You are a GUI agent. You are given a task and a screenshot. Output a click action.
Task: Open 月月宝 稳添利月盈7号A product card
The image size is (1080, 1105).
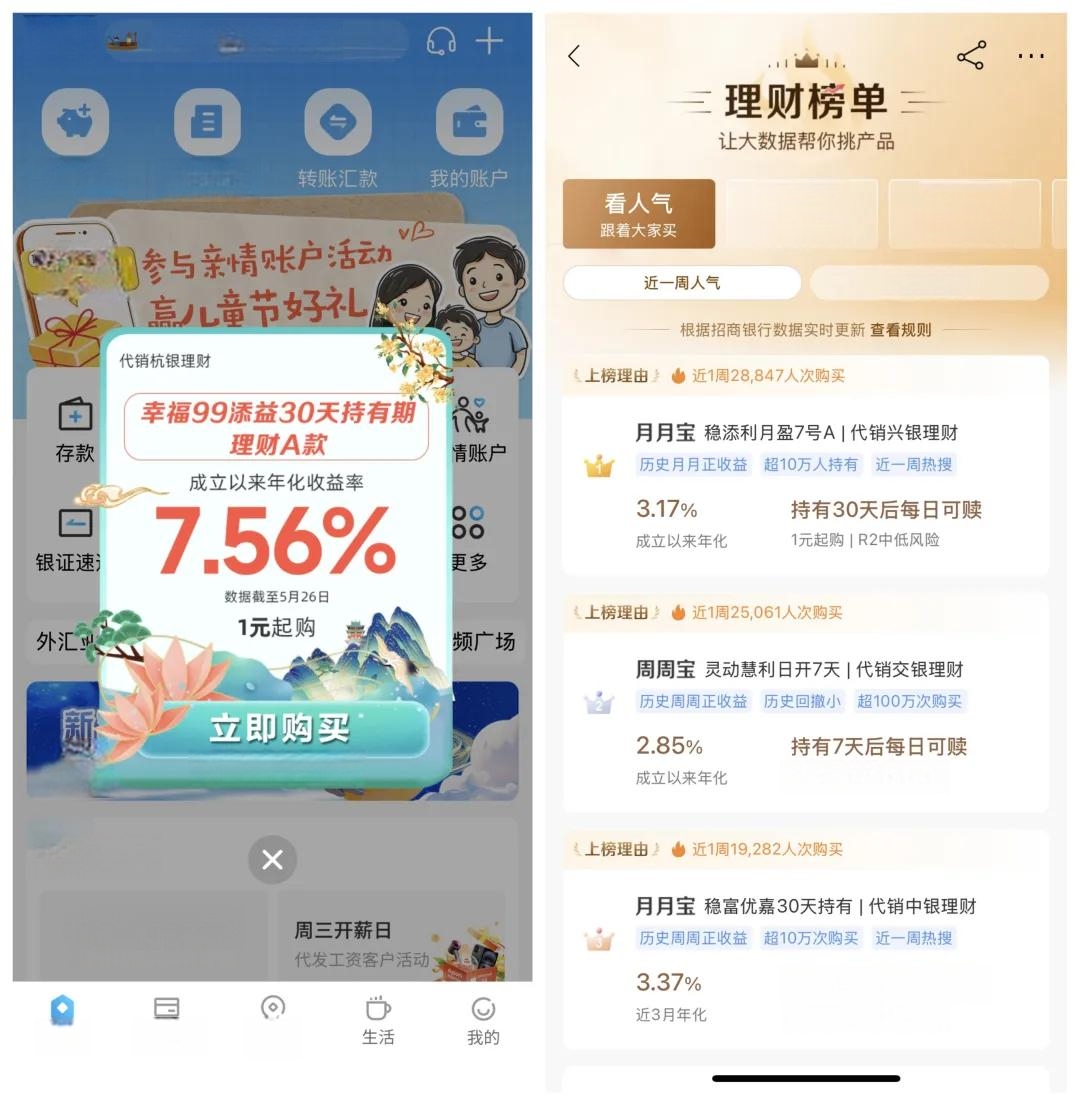(x=805, y=485)
